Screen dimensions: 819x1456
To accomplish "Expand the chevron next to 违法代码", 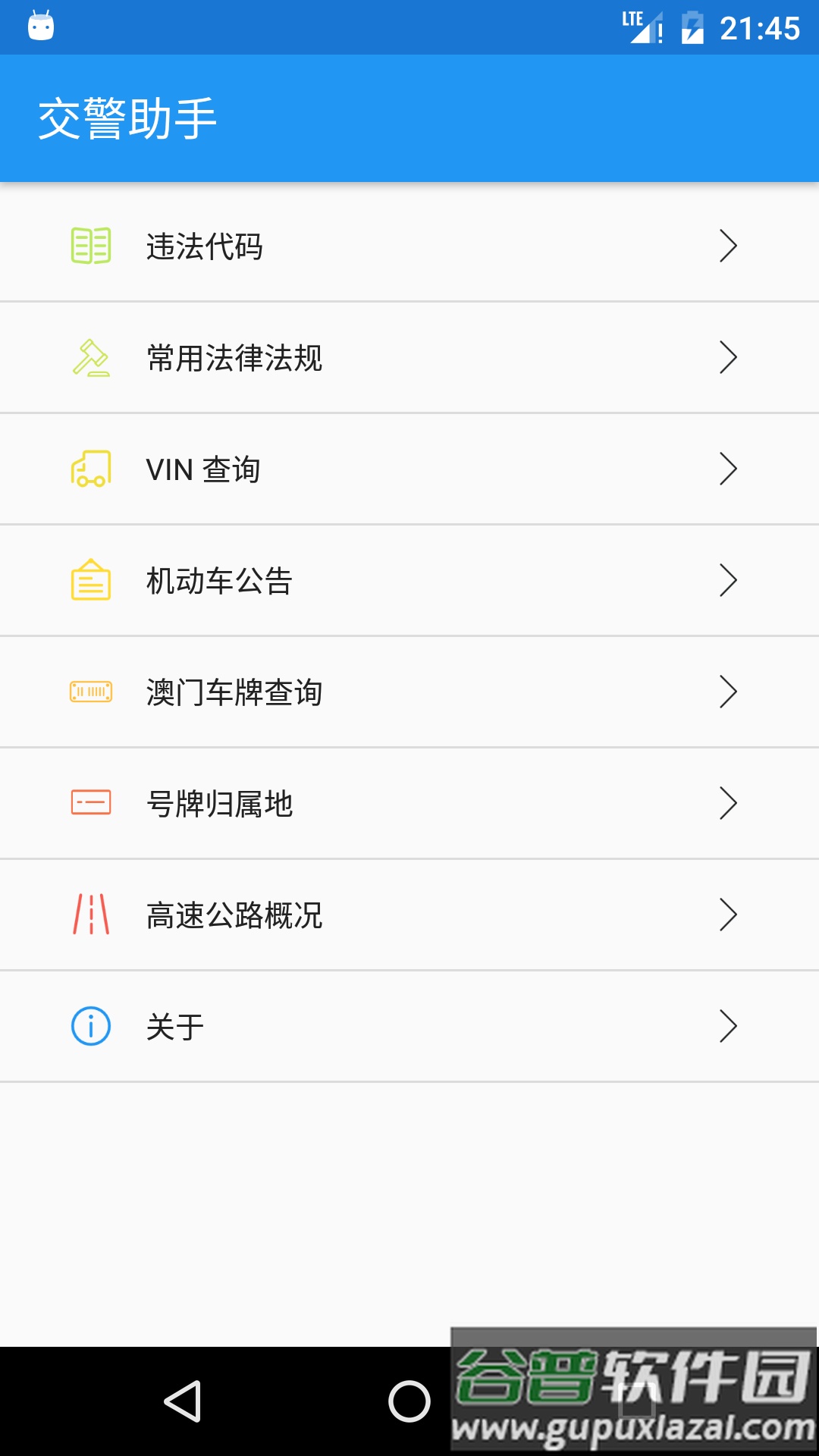I will pyautogui.click(x=730, y=246).
